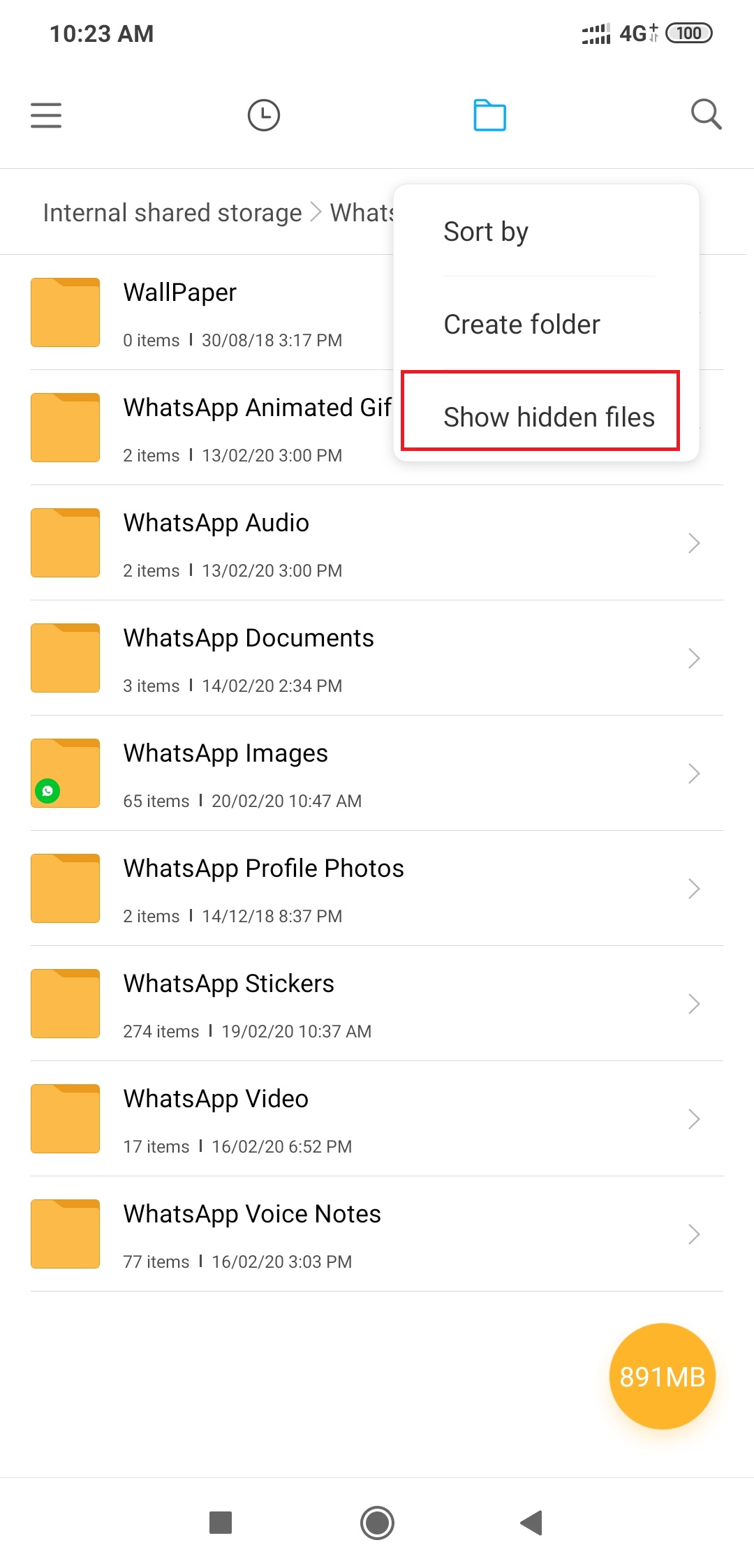Tap the 891MB cleaner floating button
This screenshot has width=754, height=1568.
(x=662, y=1376)
